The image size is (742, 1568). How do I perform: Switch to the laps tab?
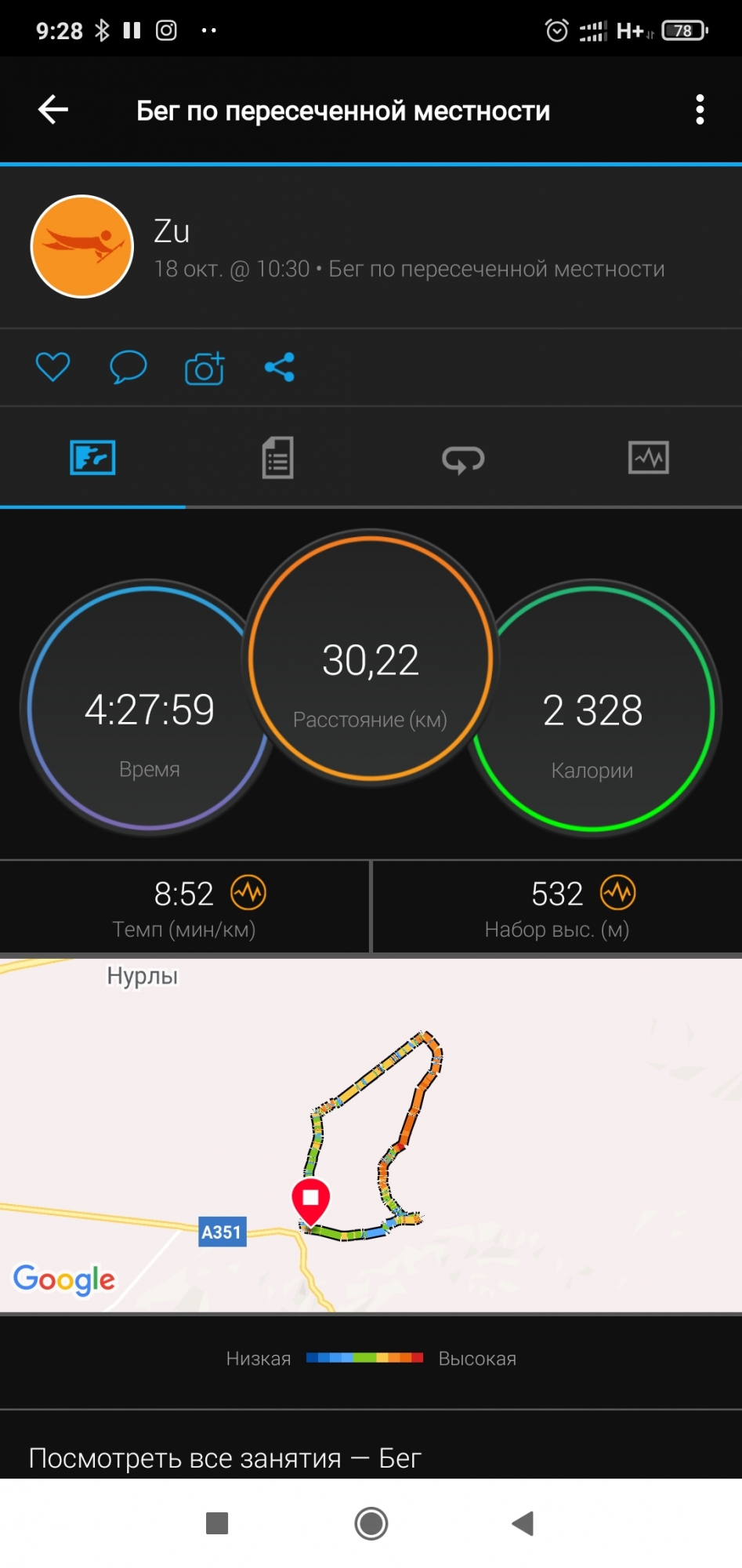click(x=463, y=459)
